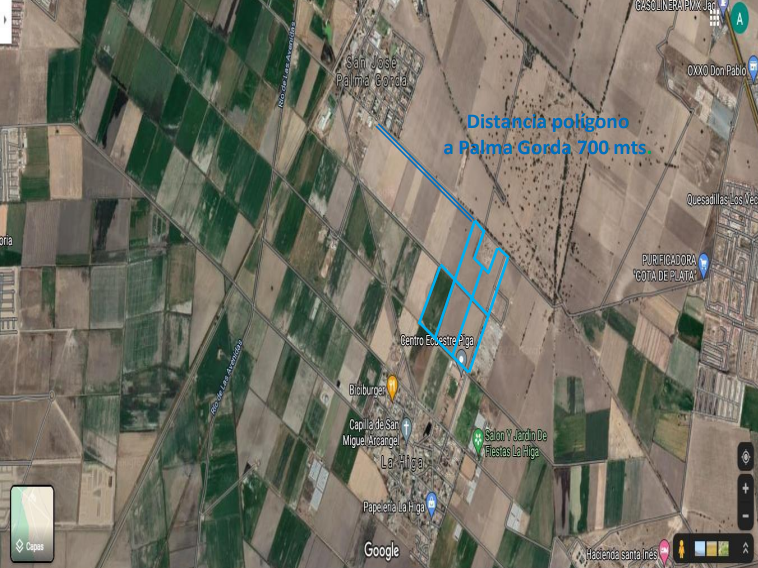Open the account avatar menu
Screen dimensions: 758x568
click(740, 17)
